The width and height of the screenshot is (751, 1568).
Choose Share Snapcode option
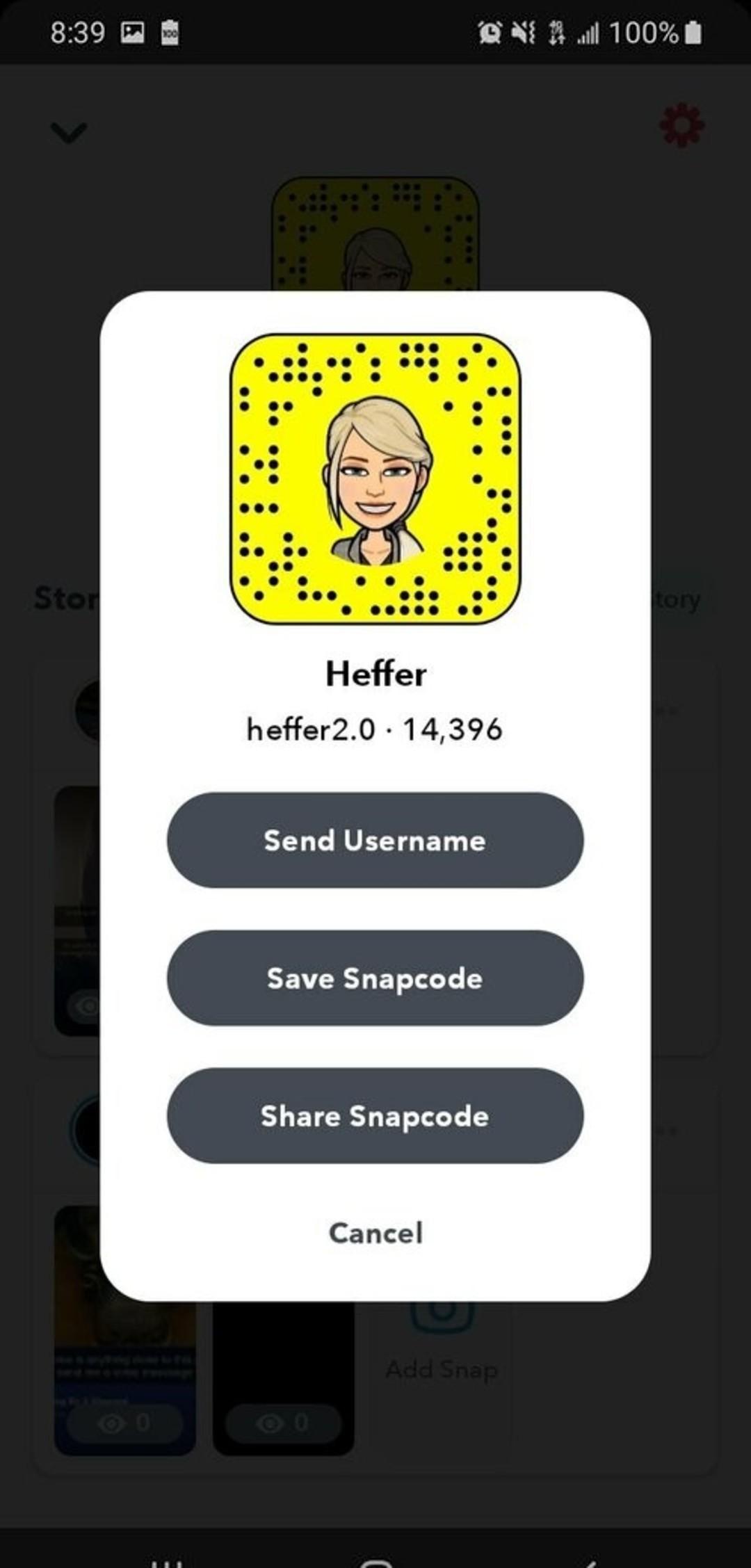(375, 1115)
